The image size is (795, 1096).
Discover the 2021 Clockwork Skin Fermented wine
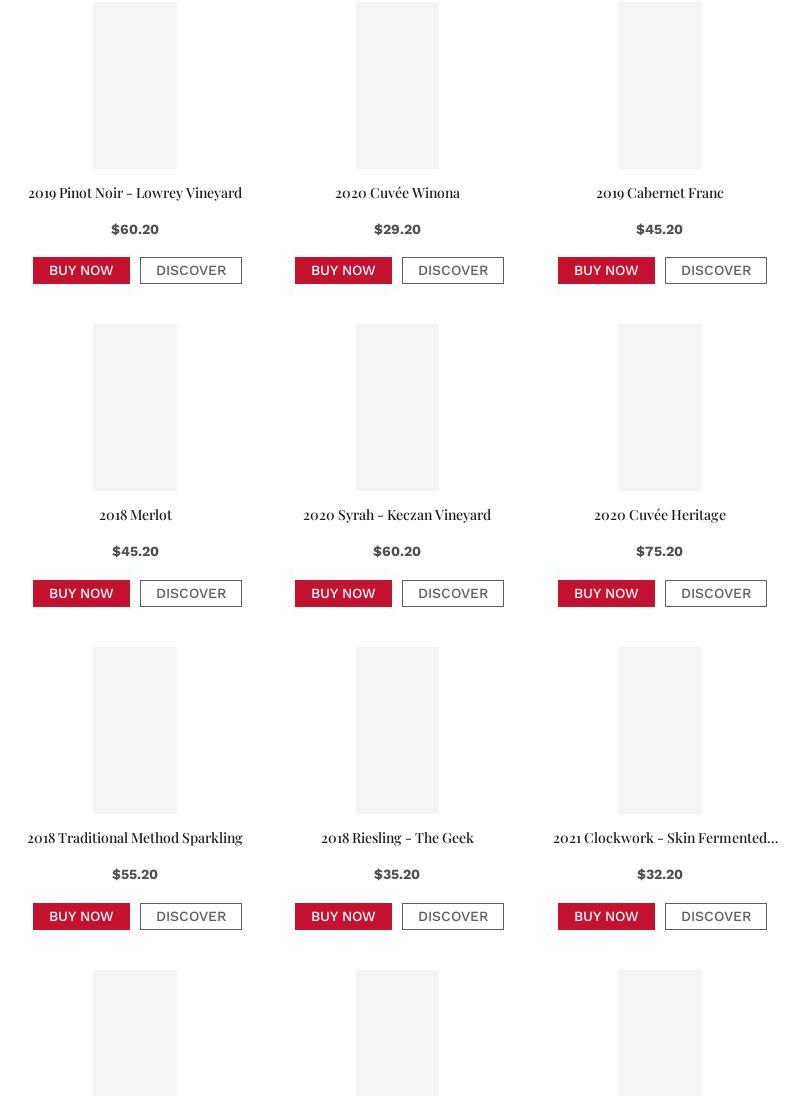coord(716,916)
